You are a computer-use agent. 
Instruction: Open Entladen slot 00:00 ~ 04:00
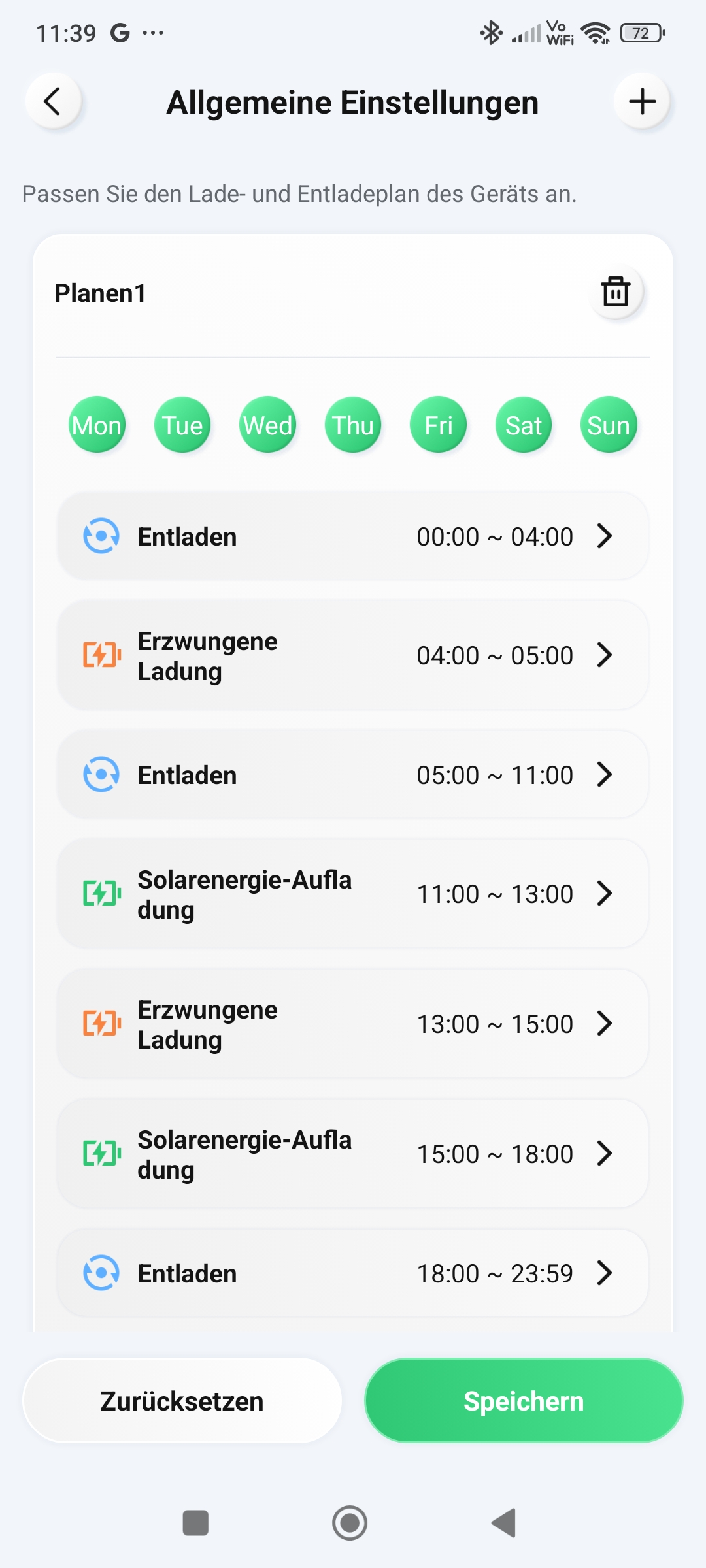coord(353,536)
